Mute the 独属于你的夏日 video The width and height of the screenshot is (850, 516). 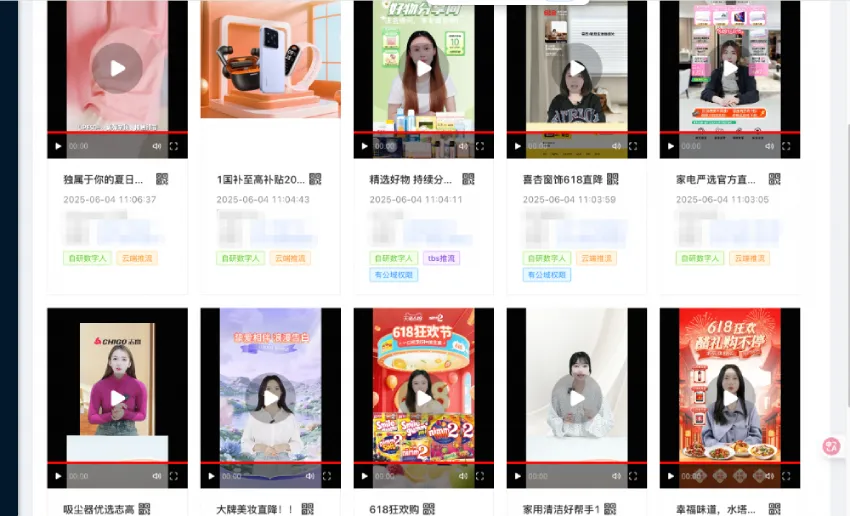tap(157, 146)
